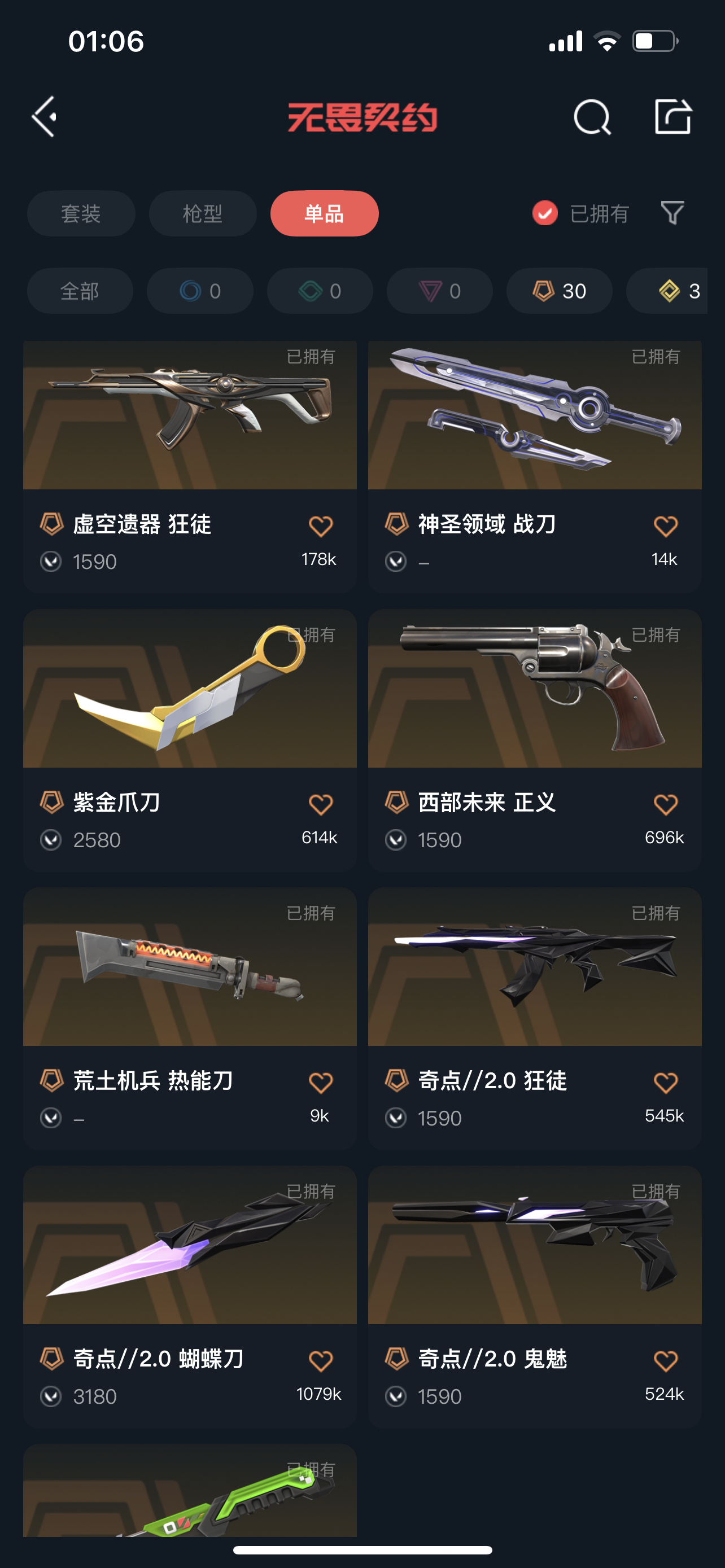Select the 单品 tab
725x1568 pixels.
click(x=325, y=214)
